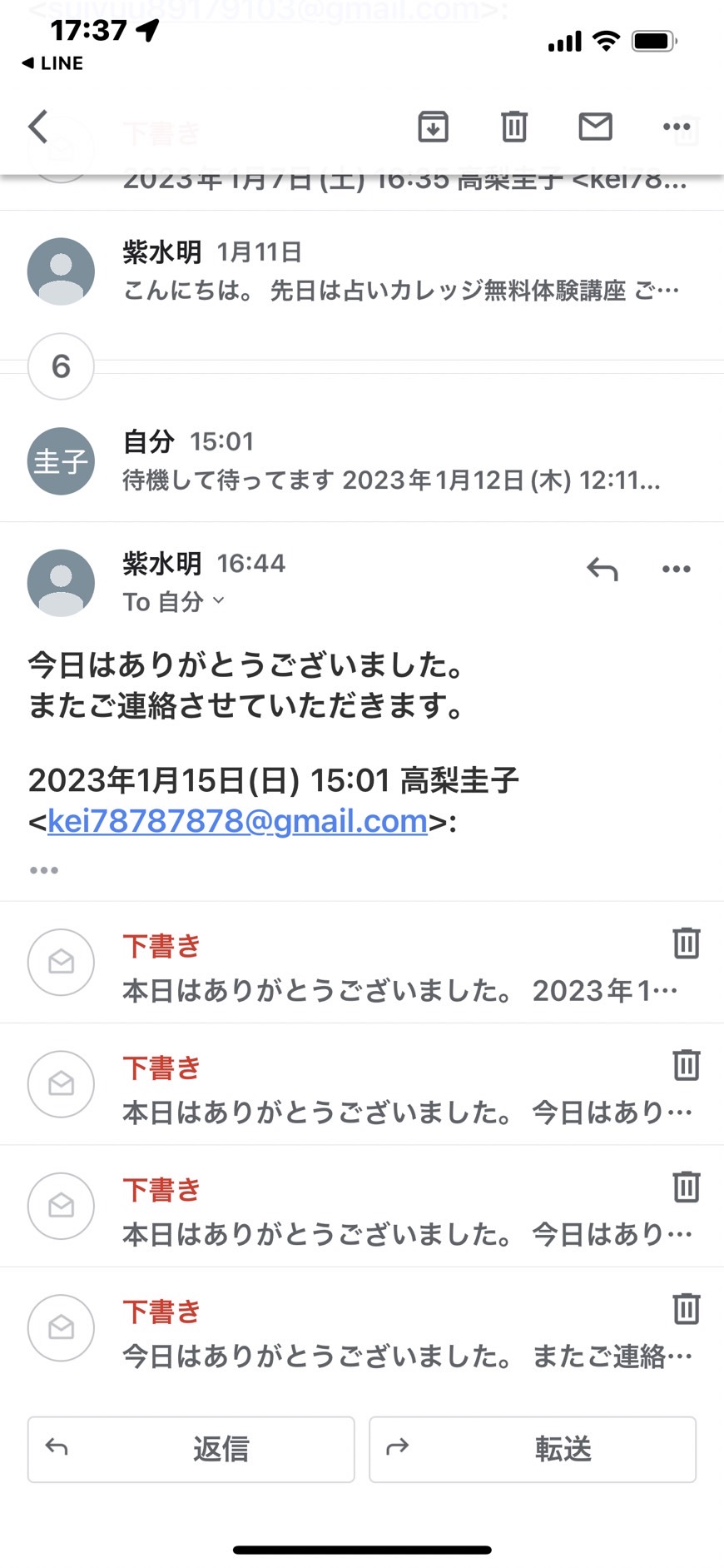Tap the 返信 button

click(x=191, y=1450)
